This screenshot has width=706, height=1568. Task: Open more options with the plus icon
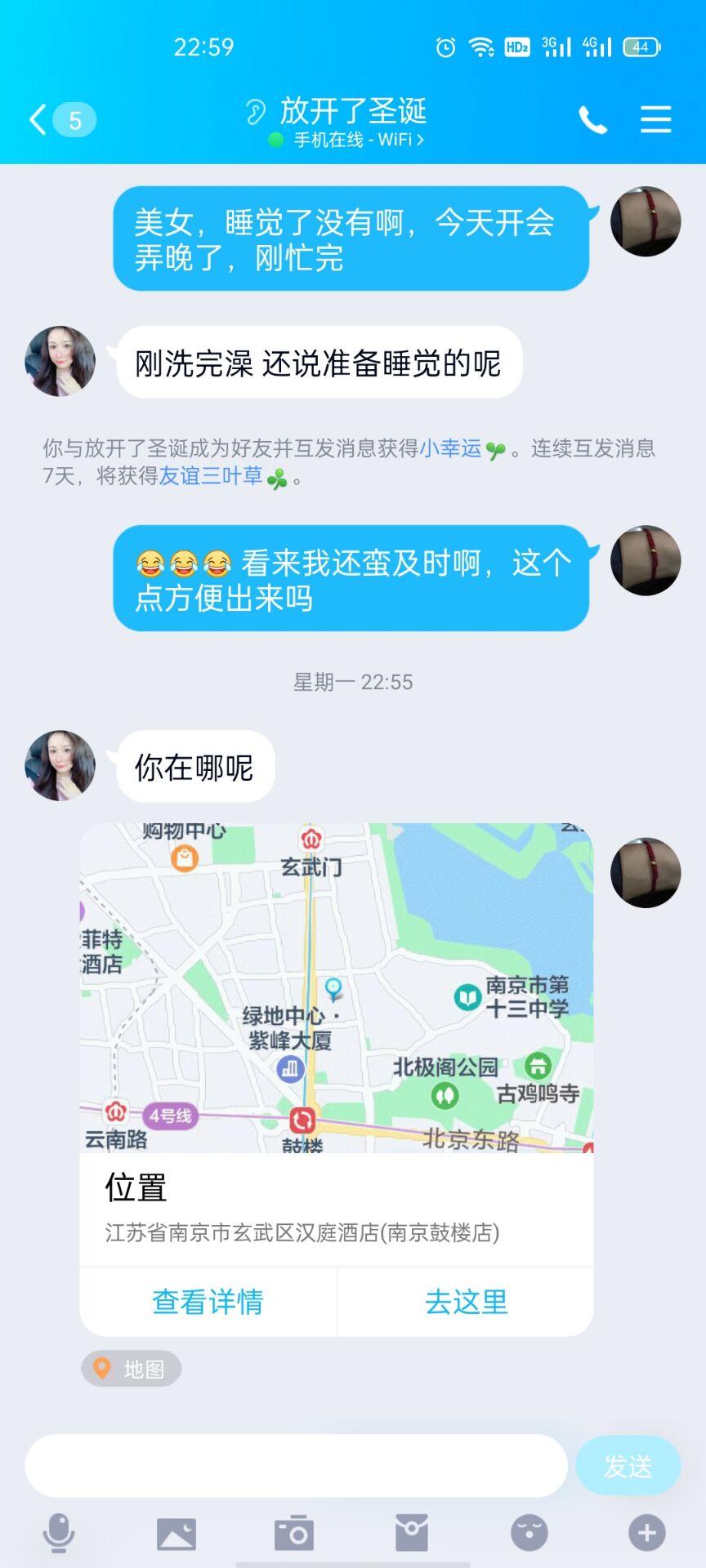(647, 1533)
